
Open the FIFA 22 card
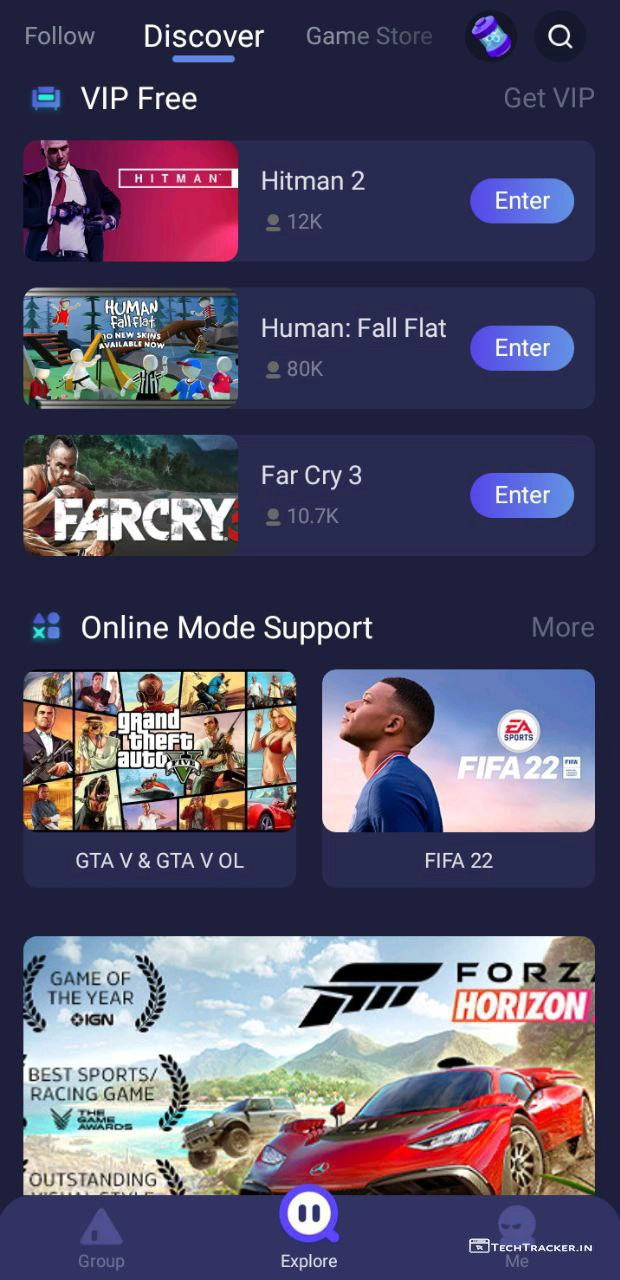458,778
